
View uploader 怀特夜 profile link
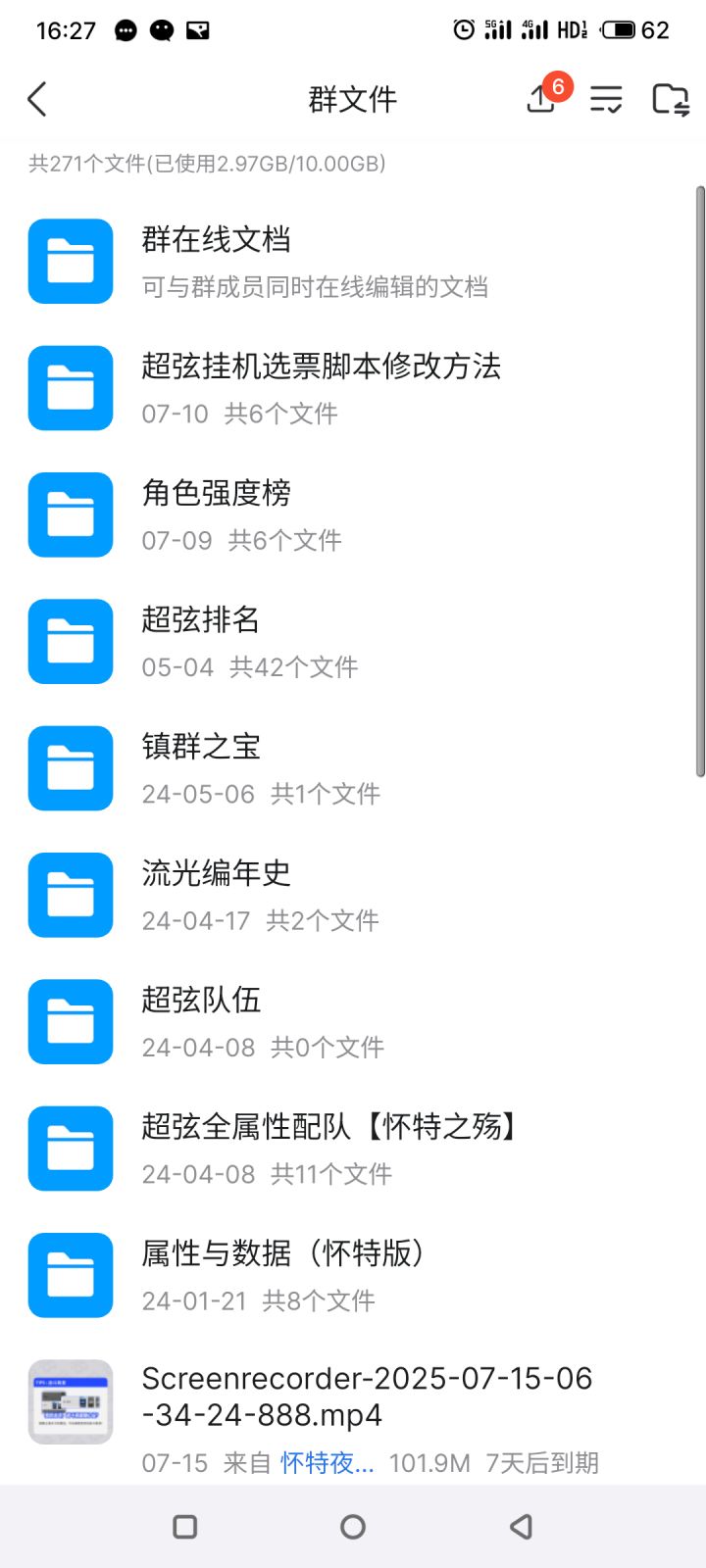tap(327, 1463)
